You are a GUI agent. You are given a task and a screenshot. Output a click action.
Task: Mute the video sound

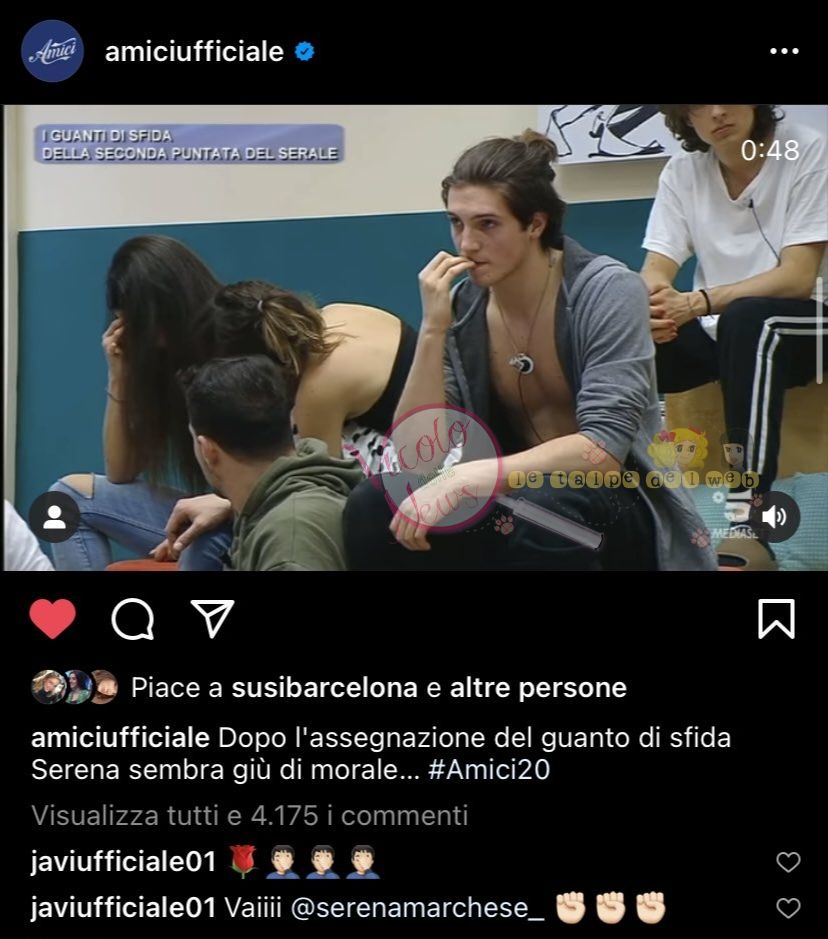coord(773,517)
